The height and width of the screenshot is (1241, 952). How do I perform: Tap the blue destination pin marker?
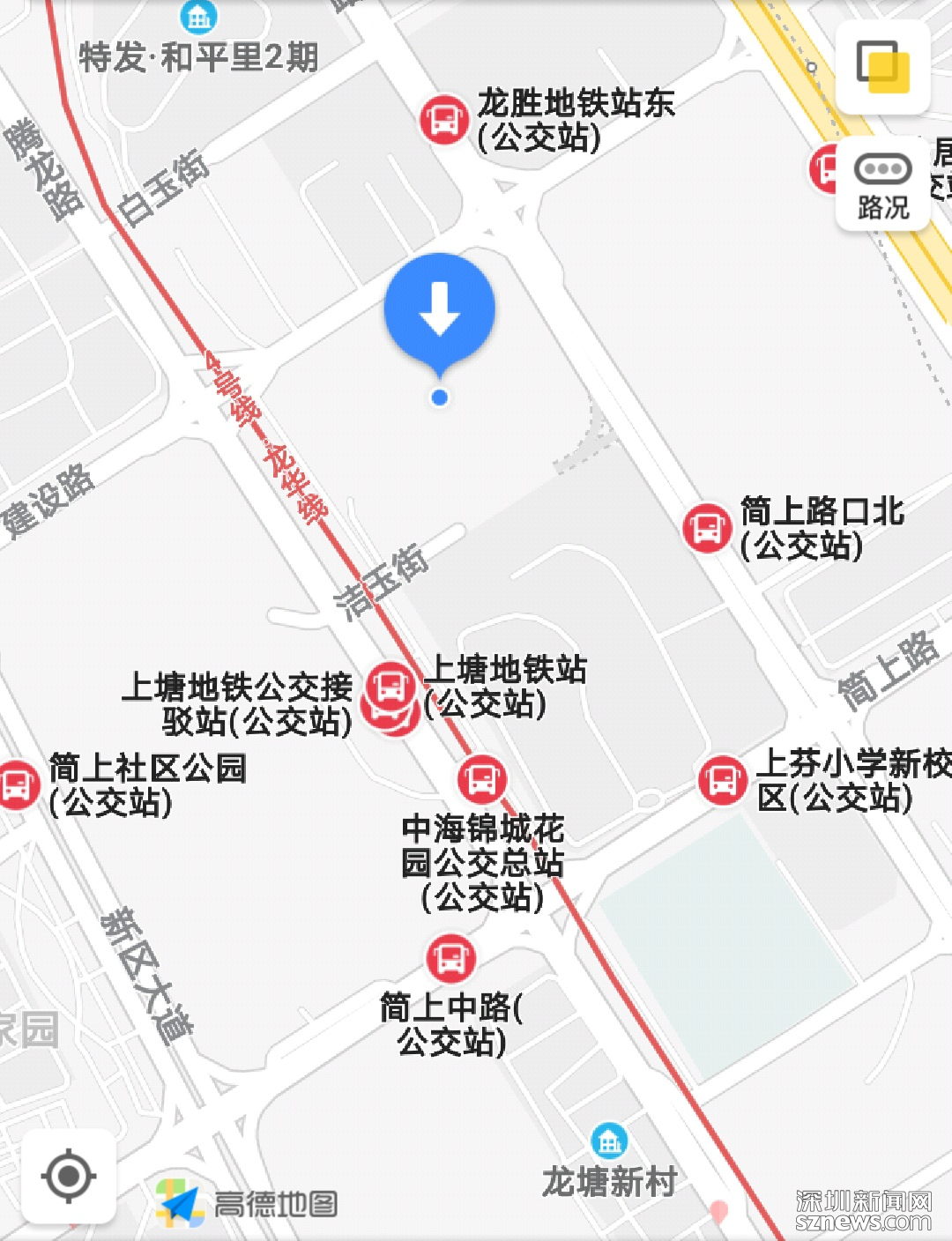click(440, 310)
